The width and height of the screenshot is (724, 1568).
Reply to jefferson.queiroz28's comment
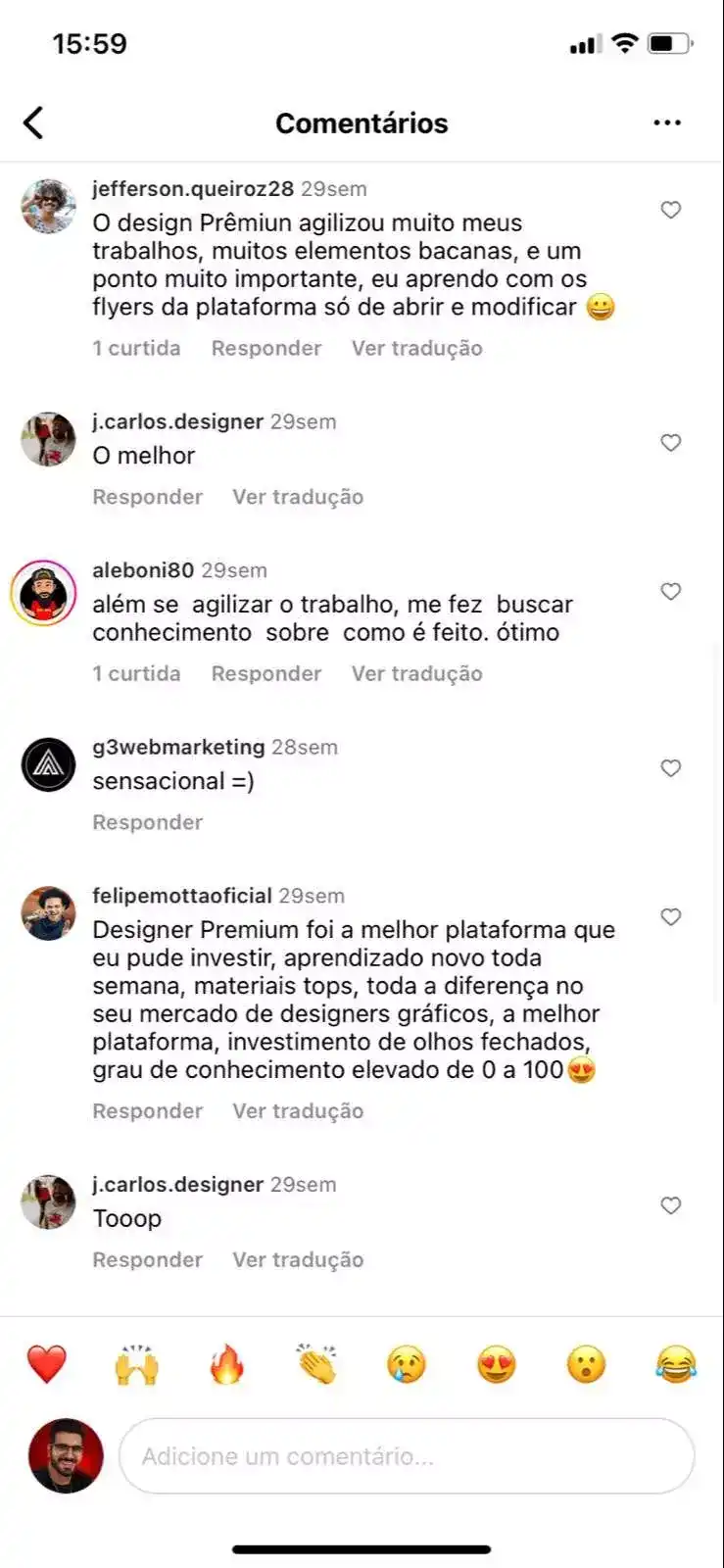[x=265, y=349]
